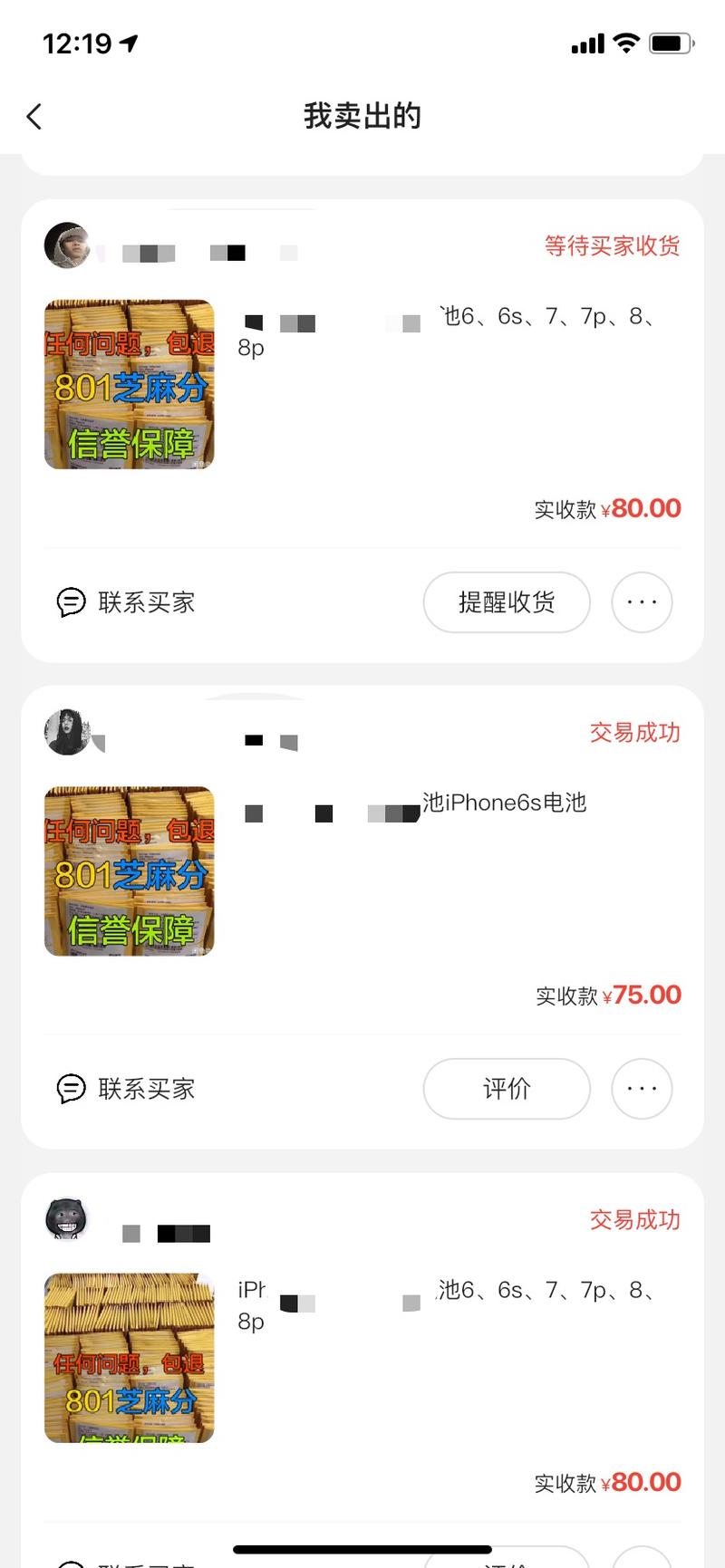
Task: Open the first product's yellow envelope thumbnail
Action: point(129,385)
